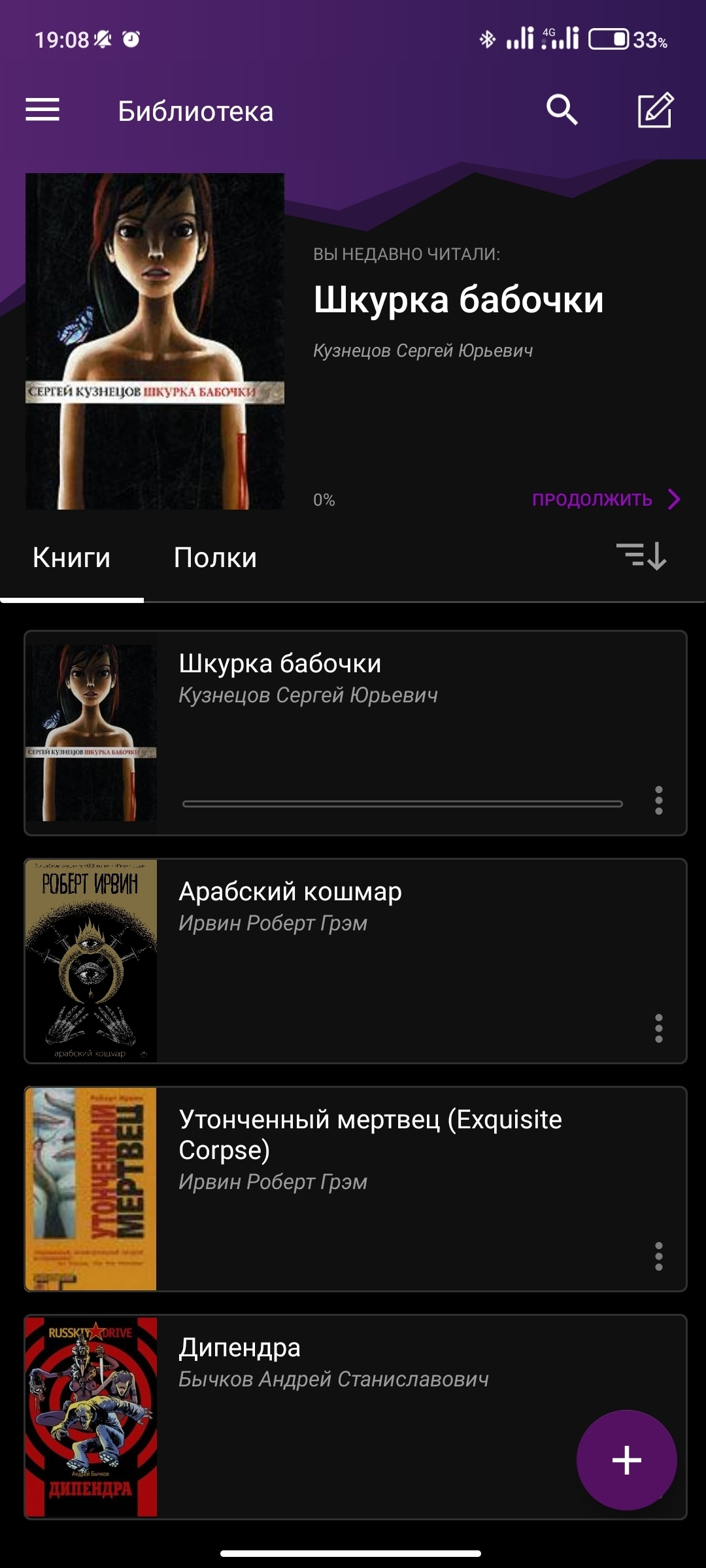Continue reading Шкурка бабочки via ПРОДОЛЖИТЬ
The image size is (706, 1568).
605,500
